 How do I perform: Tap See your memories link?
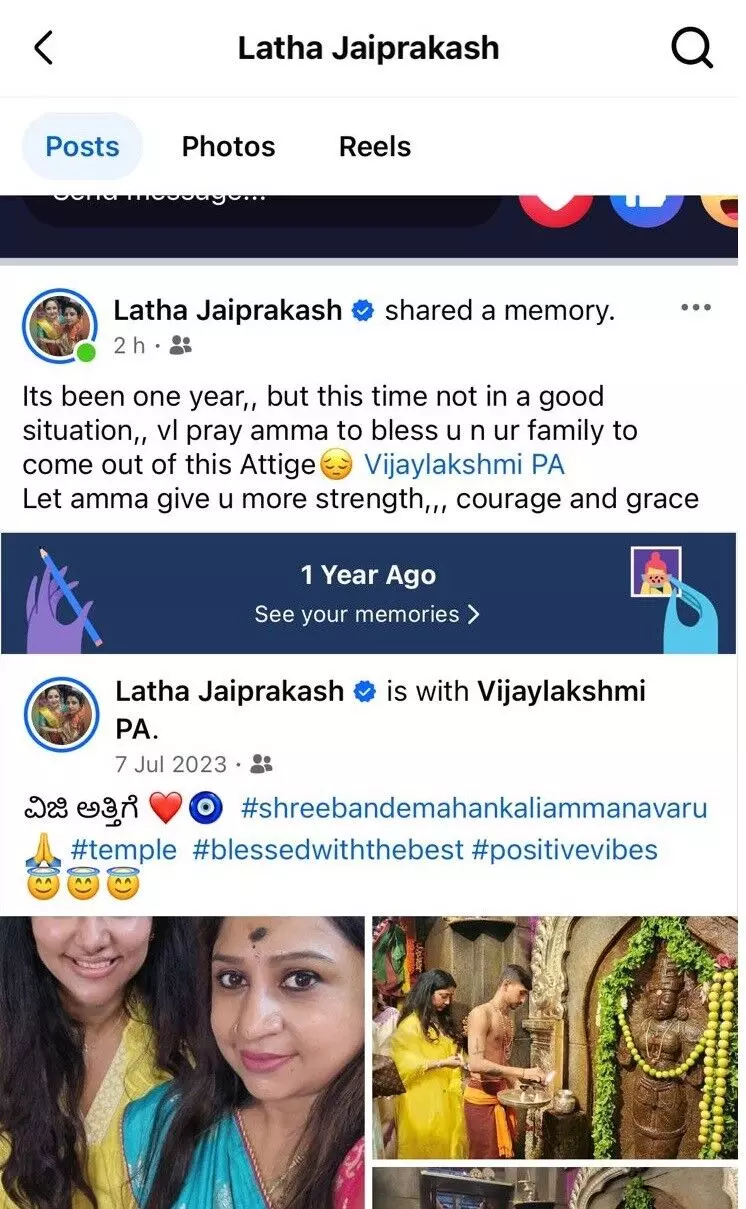[367, 614]
